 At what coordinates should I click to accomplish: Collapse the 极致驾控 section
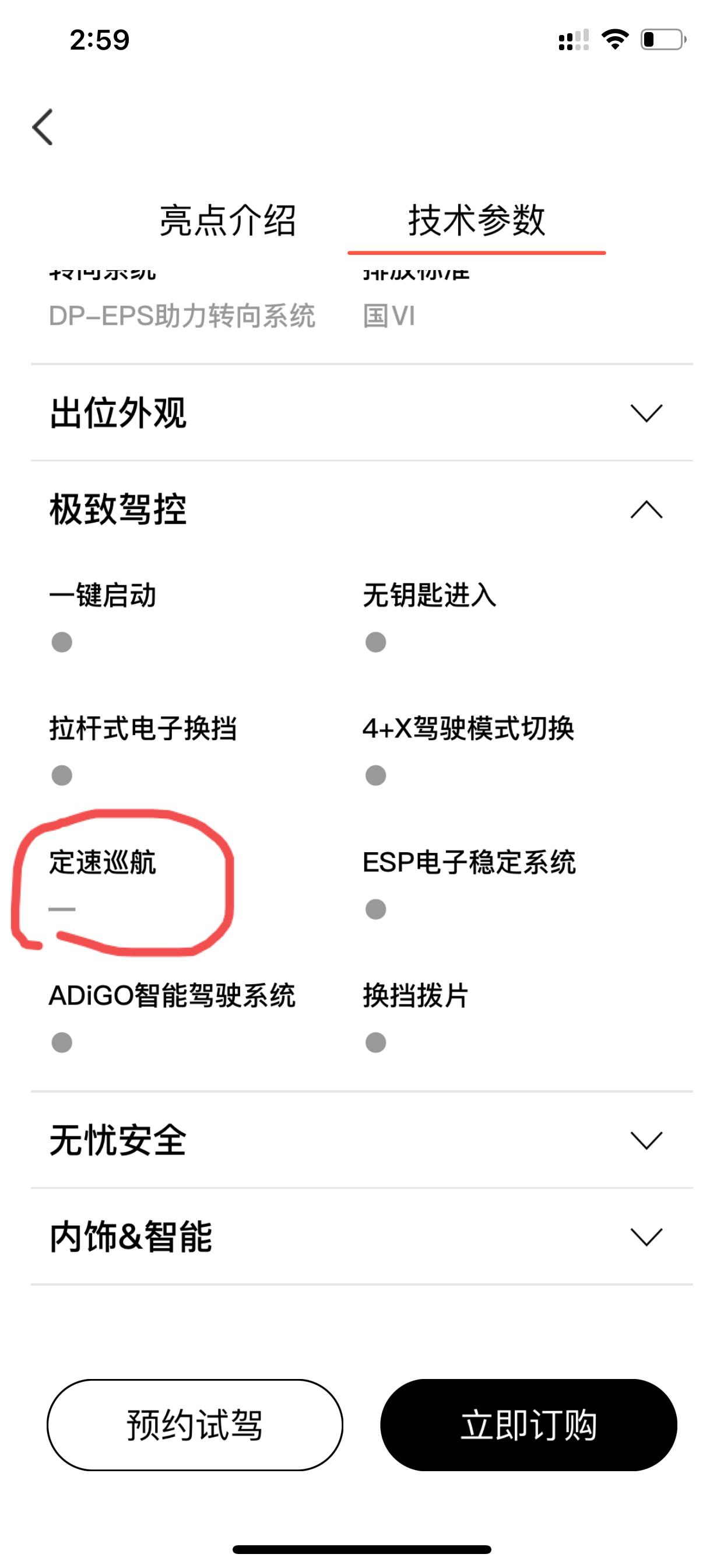pos(361,509)
